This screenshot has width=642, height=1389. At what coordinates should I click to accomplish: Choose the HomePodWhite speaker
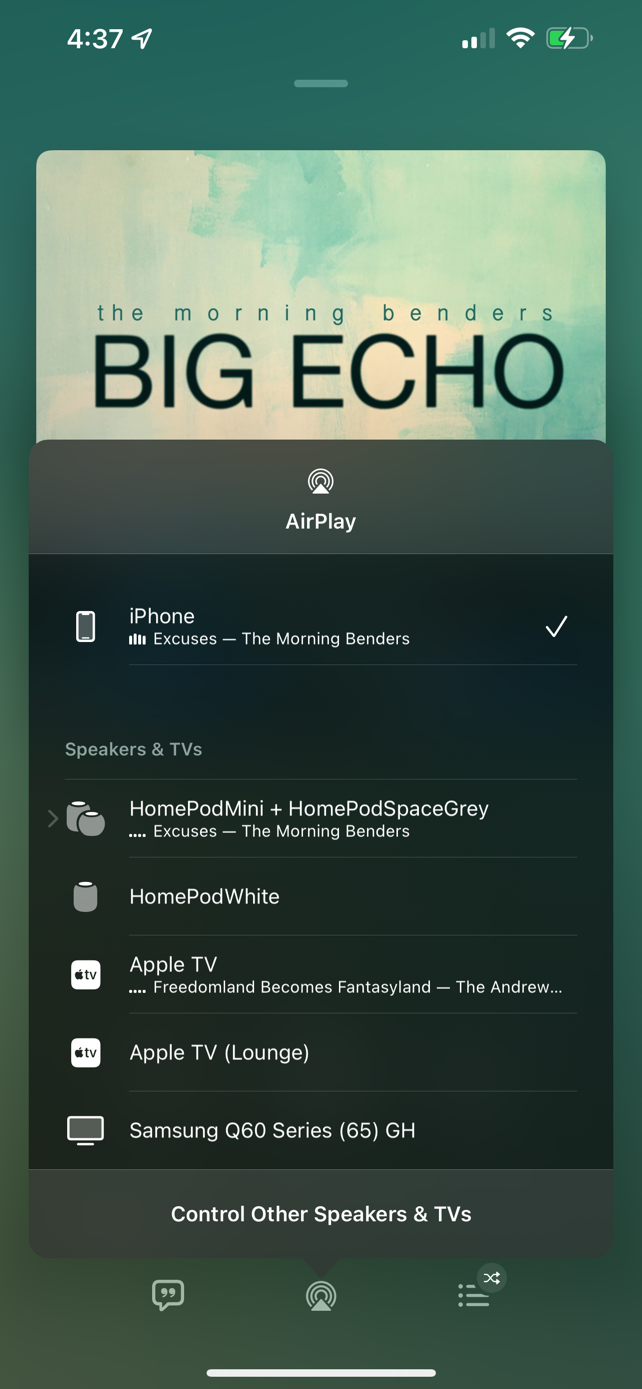321,897
